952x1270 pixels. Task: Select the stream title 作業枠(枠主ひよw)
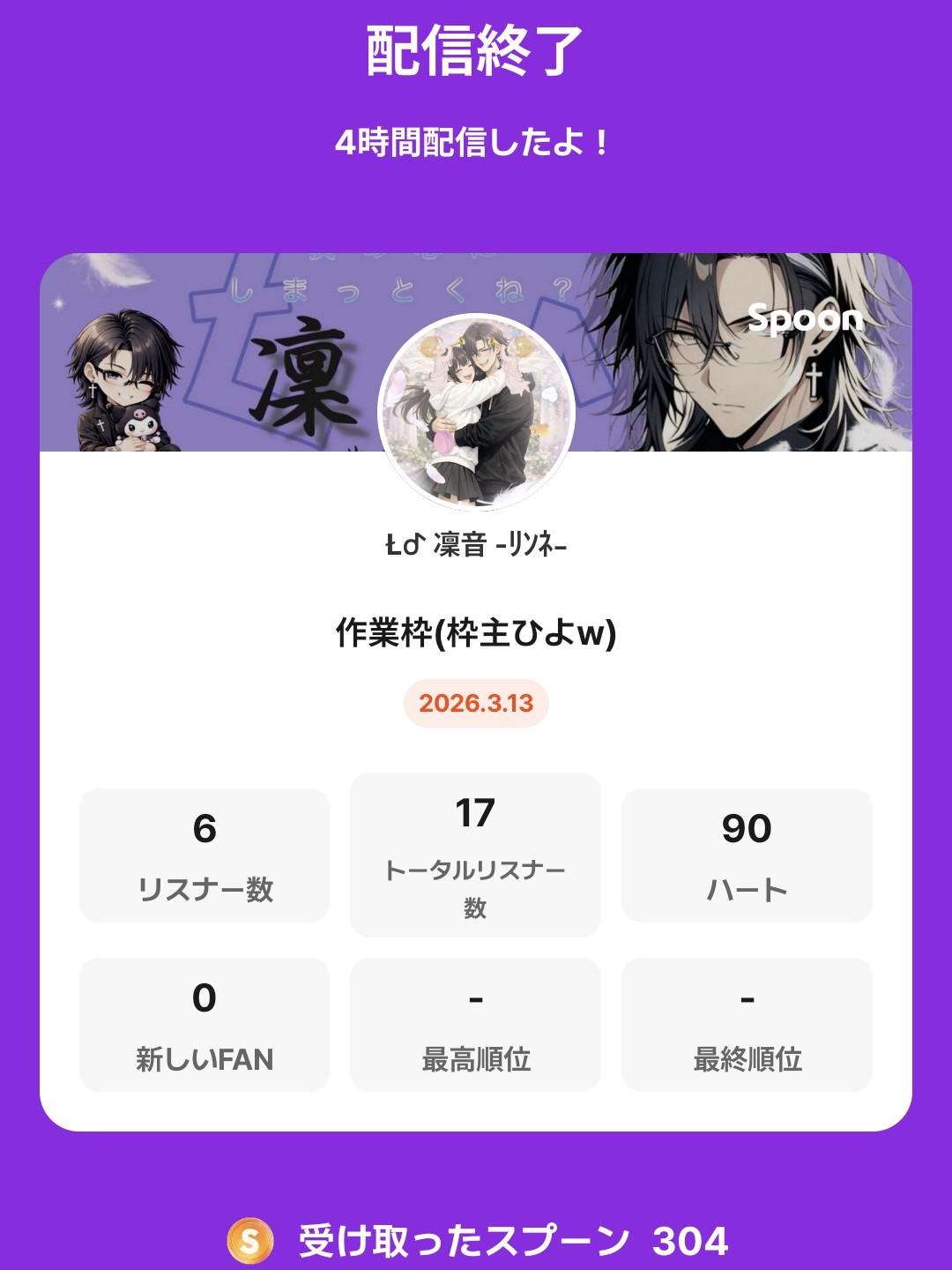475,632
